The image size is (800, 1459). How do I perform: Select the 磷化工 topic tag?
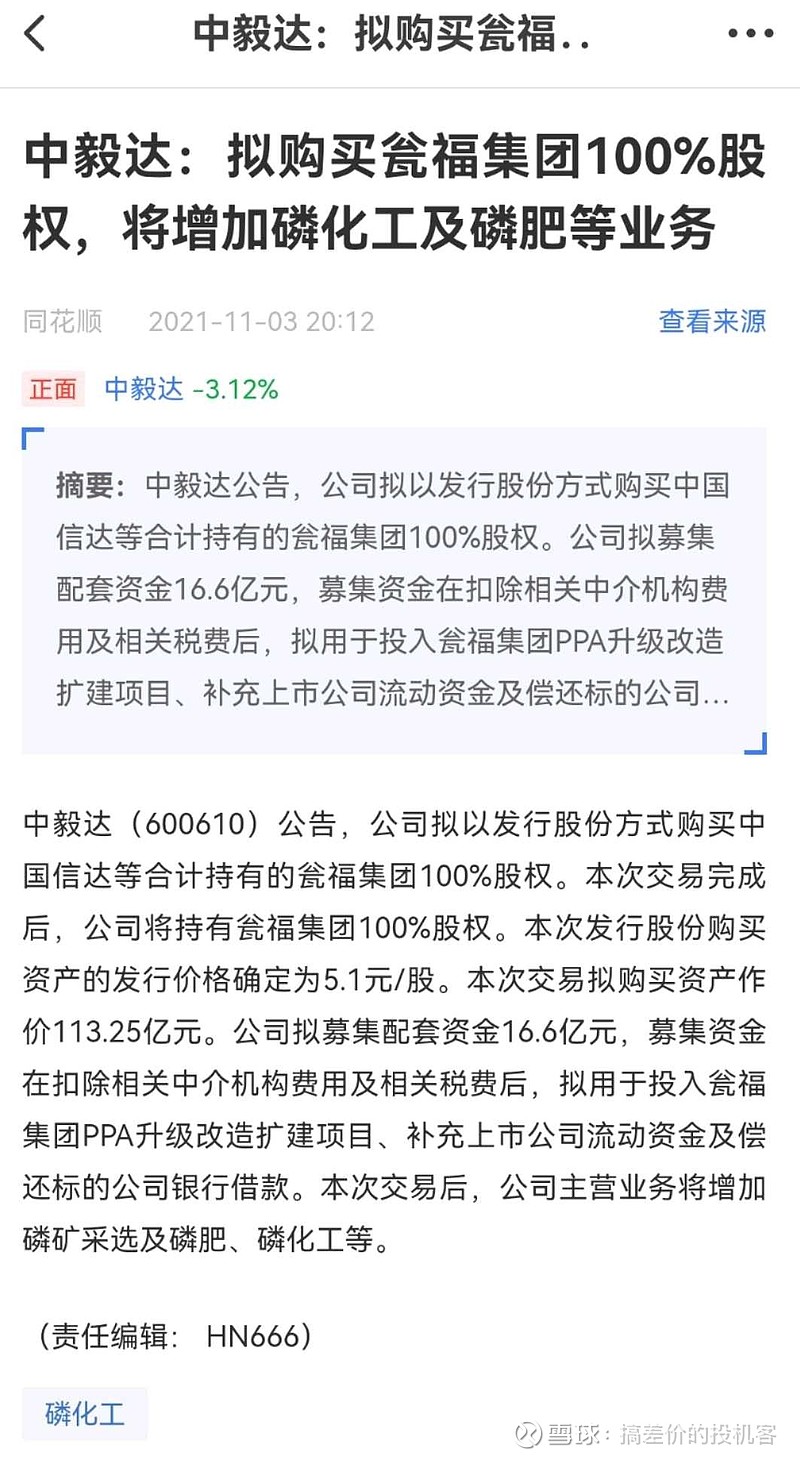(85, 1413)
